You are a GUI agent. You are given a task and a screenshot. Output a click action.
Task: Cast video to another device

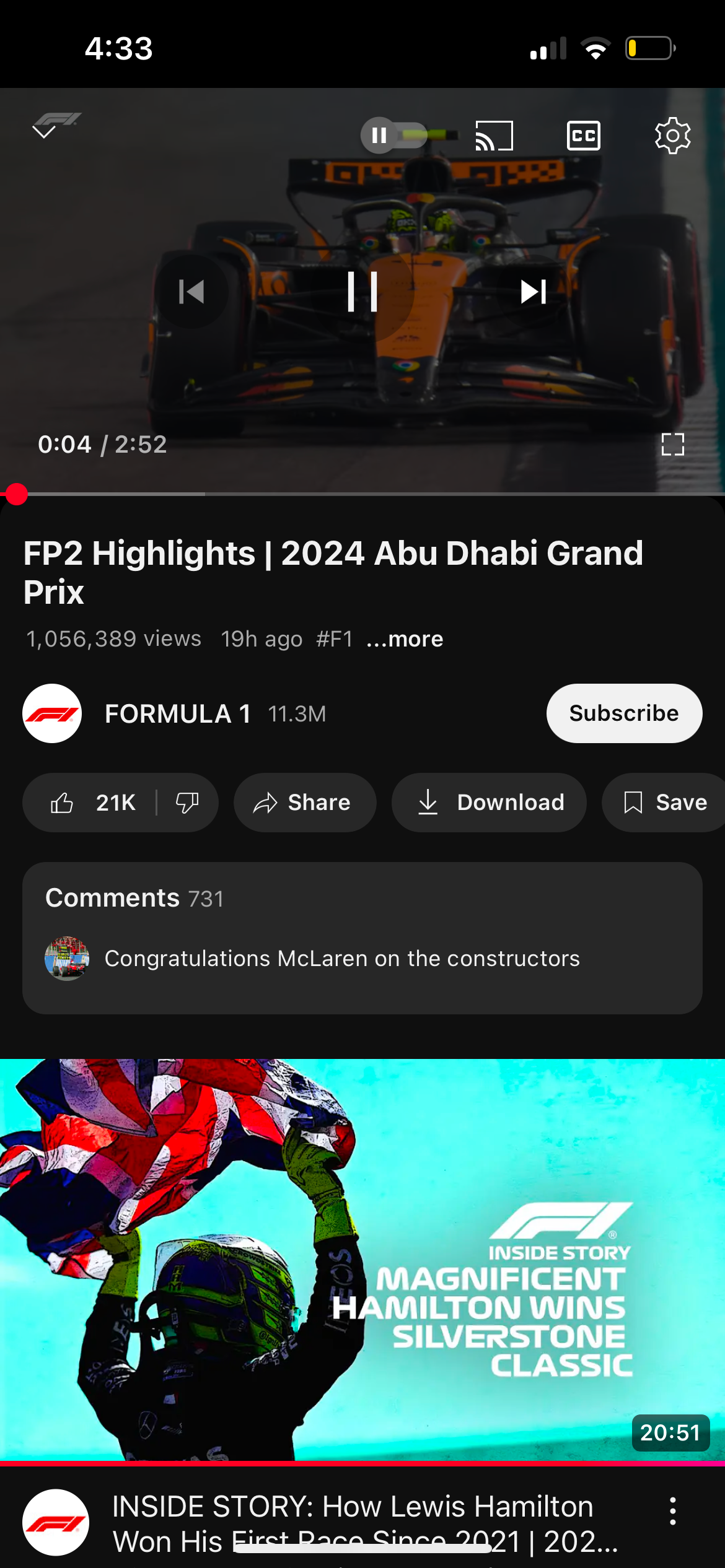point(493,135)
